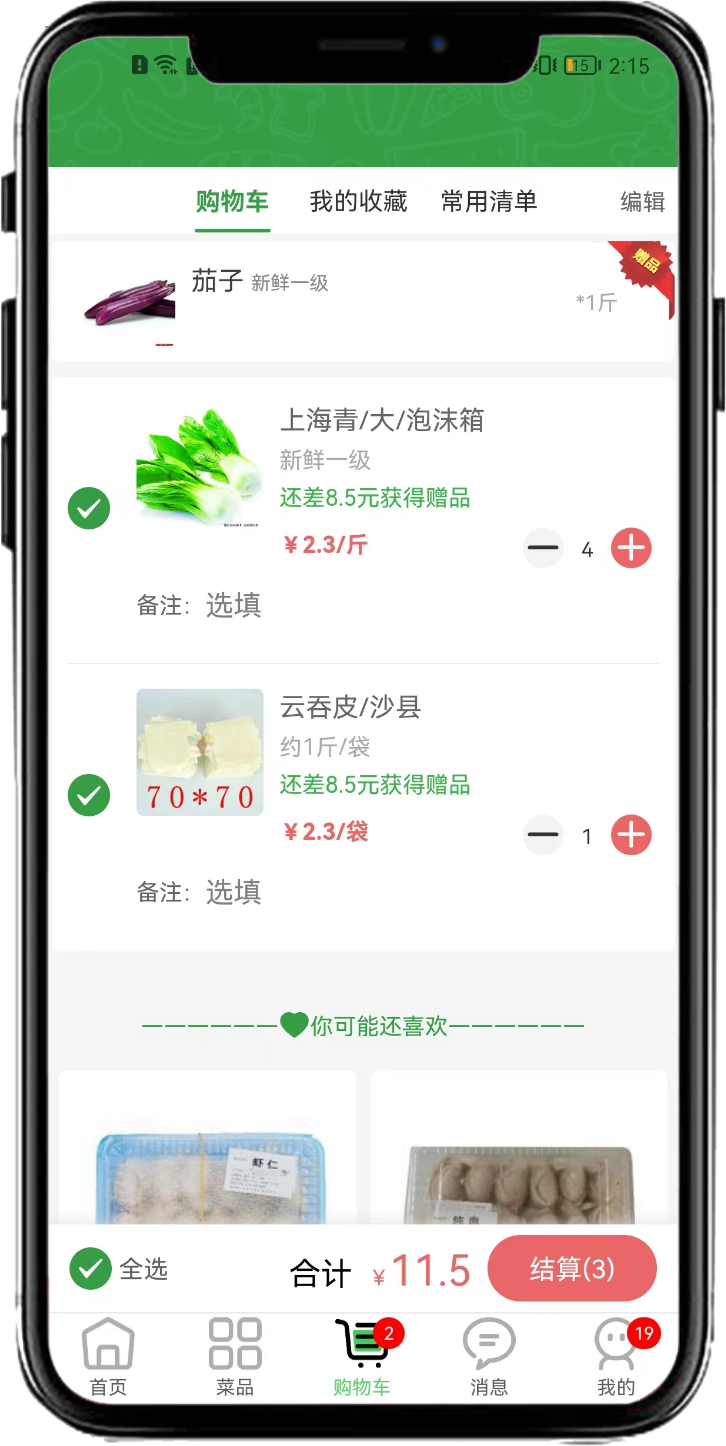Decrease quantity of 上海青/大/泡沫箱
Viewport: 726px width, 1446px height.
(x=543, y=548)
